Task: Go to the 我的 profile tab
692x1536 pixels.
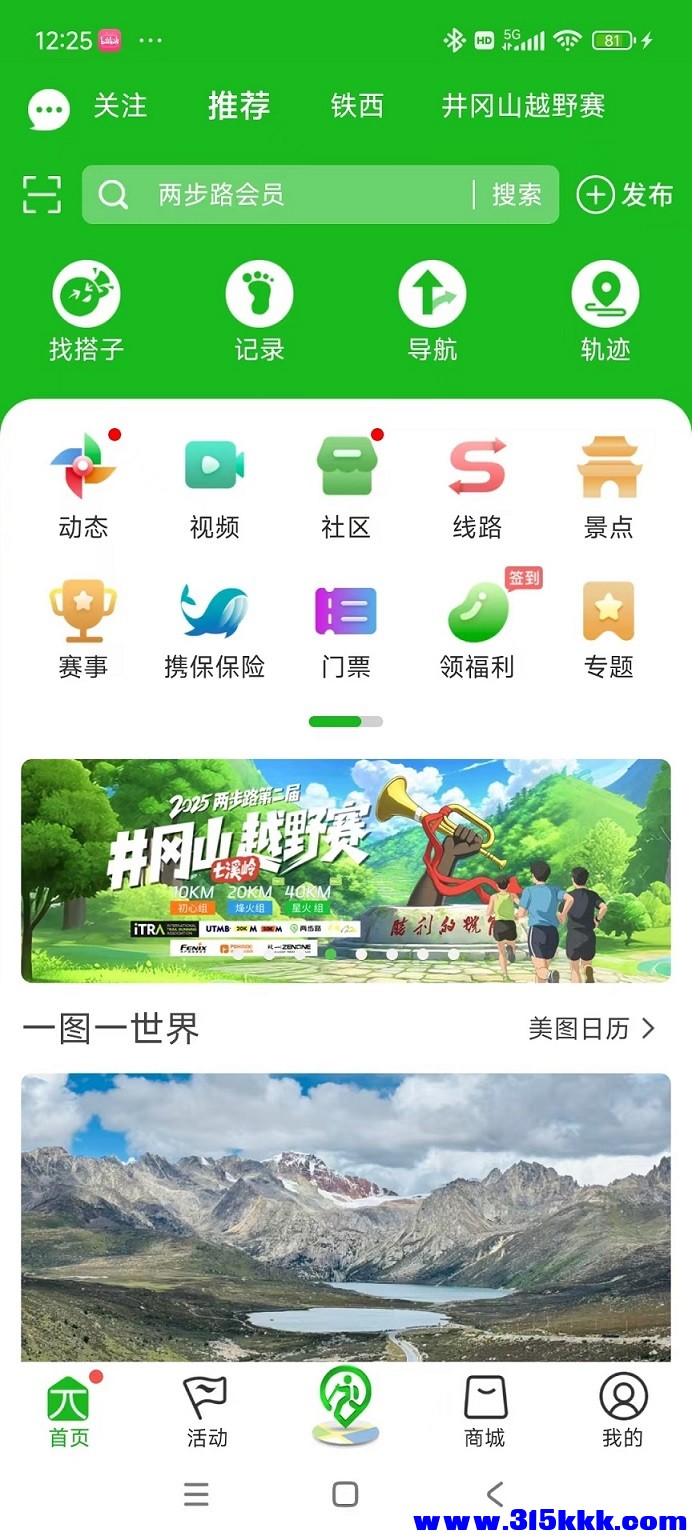Action: 623,1412
